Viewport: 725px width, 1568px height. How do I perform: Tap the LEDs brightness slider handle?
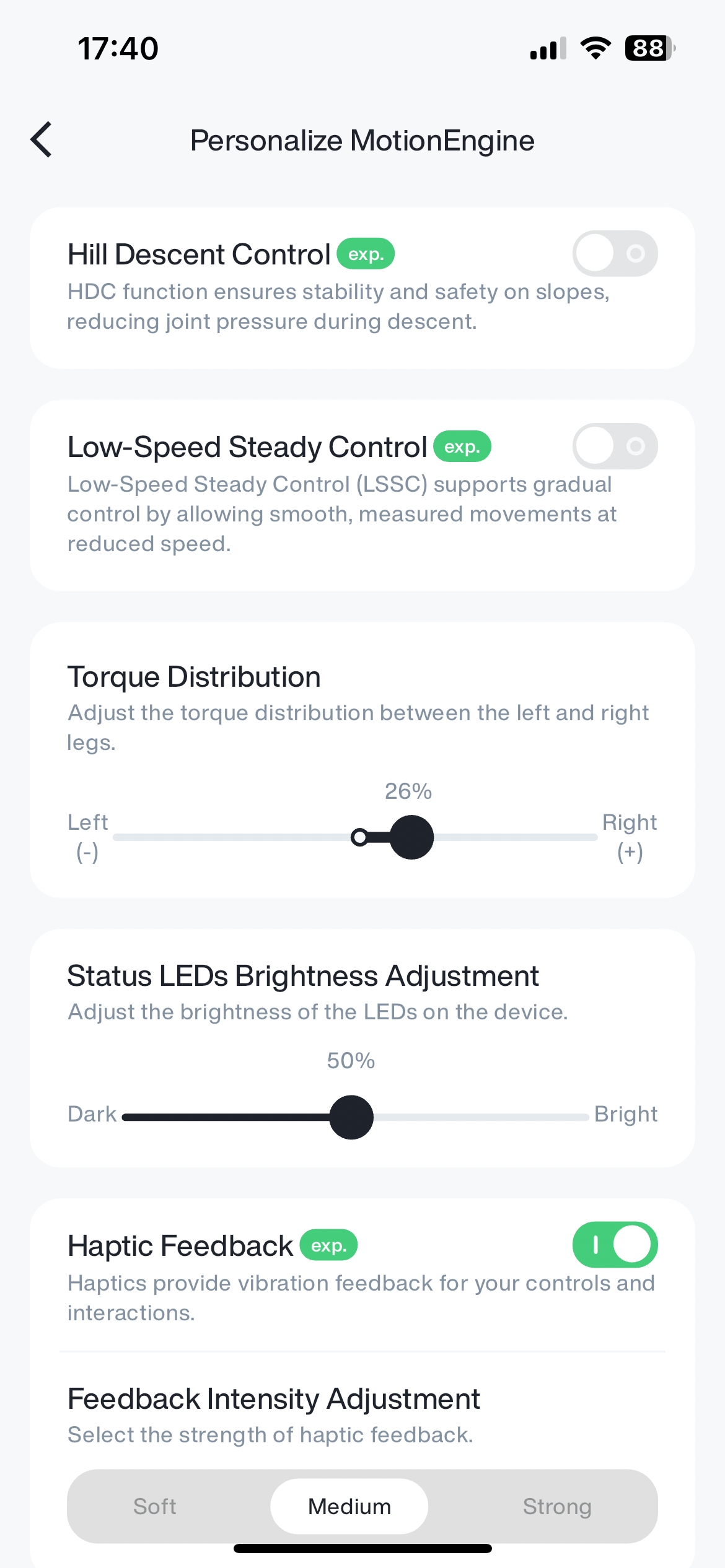click(x=351, y=1117)
